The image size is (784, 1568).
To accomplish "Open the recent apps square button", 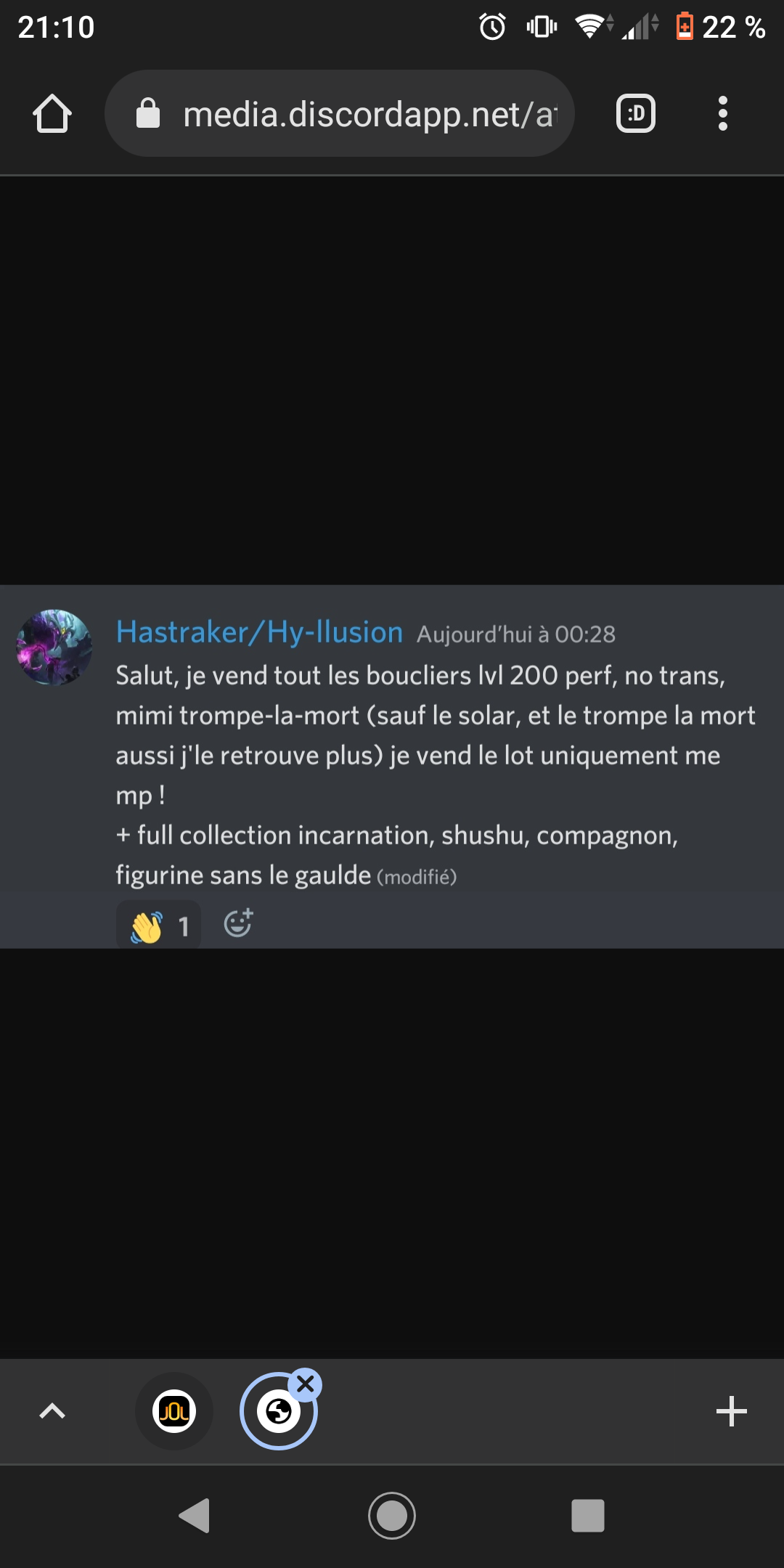I will tap(588, 1516).
